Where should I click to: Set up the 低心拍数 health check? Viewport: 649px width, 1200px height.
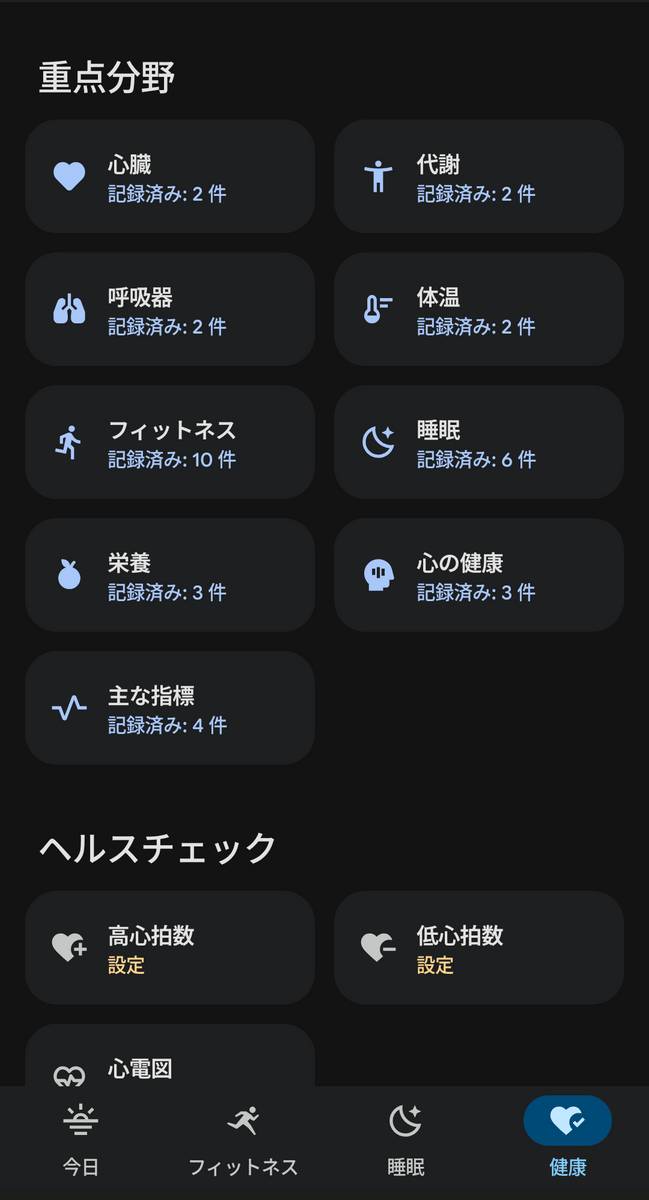479,948
